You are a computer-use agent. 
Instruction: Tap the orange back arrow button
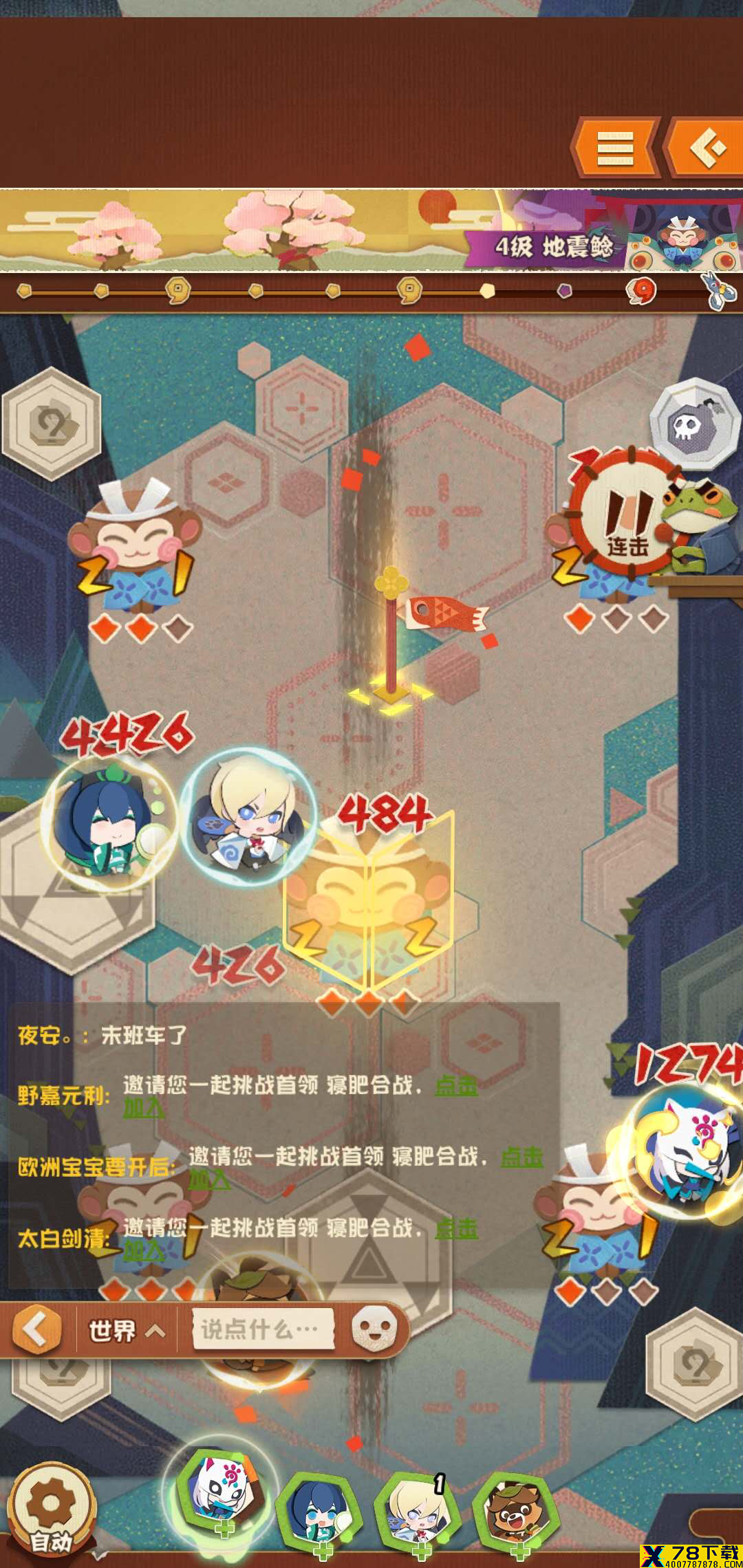pos(707,148)
